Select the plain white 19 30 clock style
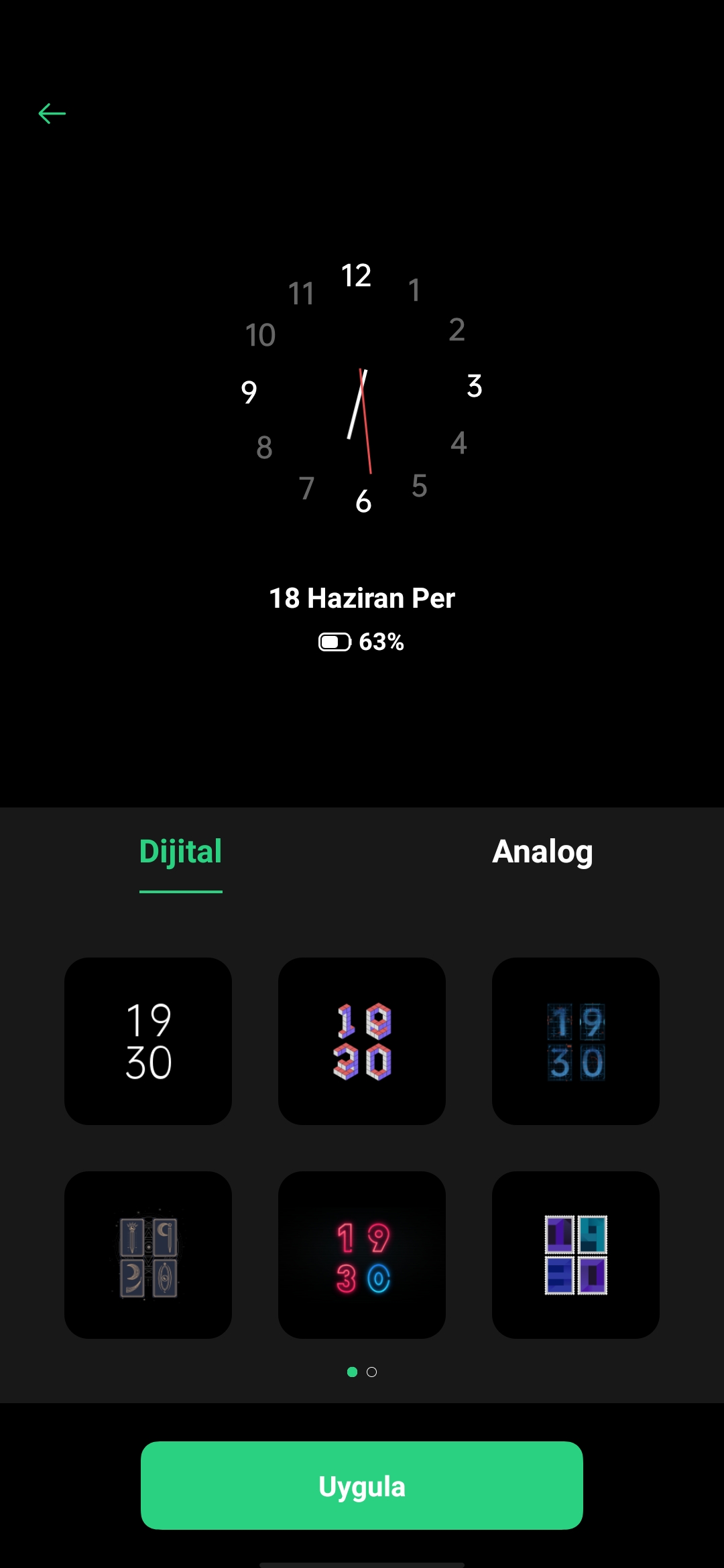Screen dimensions: 724x1568 point(148,1041)
